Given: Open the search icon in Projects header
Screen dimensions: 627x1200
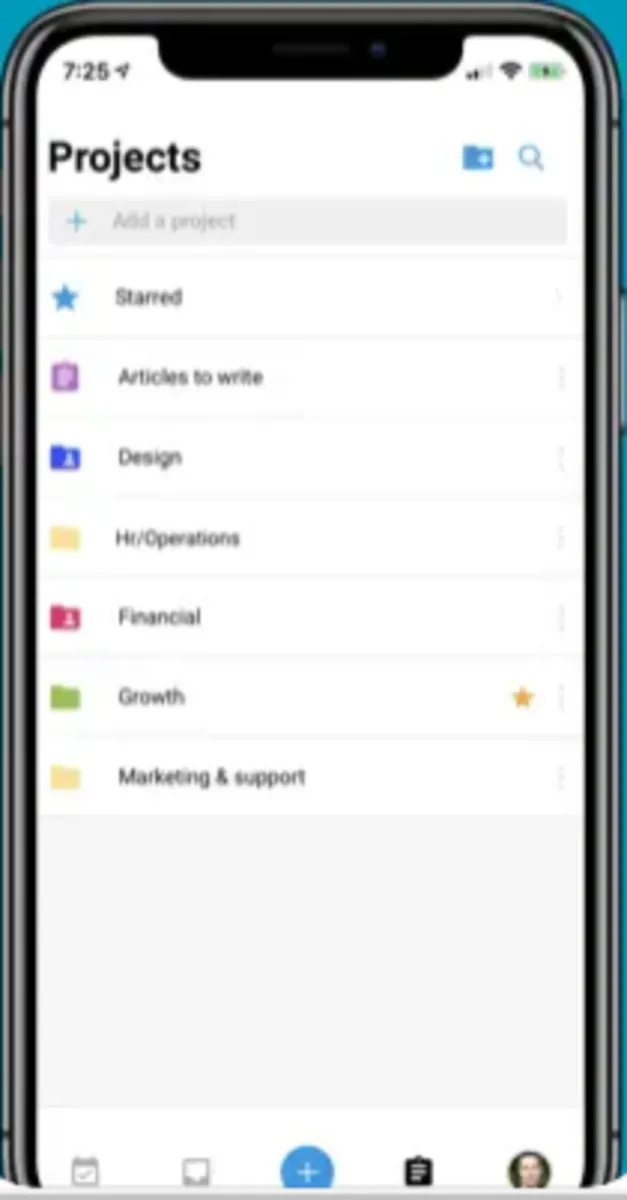Looking at the screenshot, I should (531, 158).
